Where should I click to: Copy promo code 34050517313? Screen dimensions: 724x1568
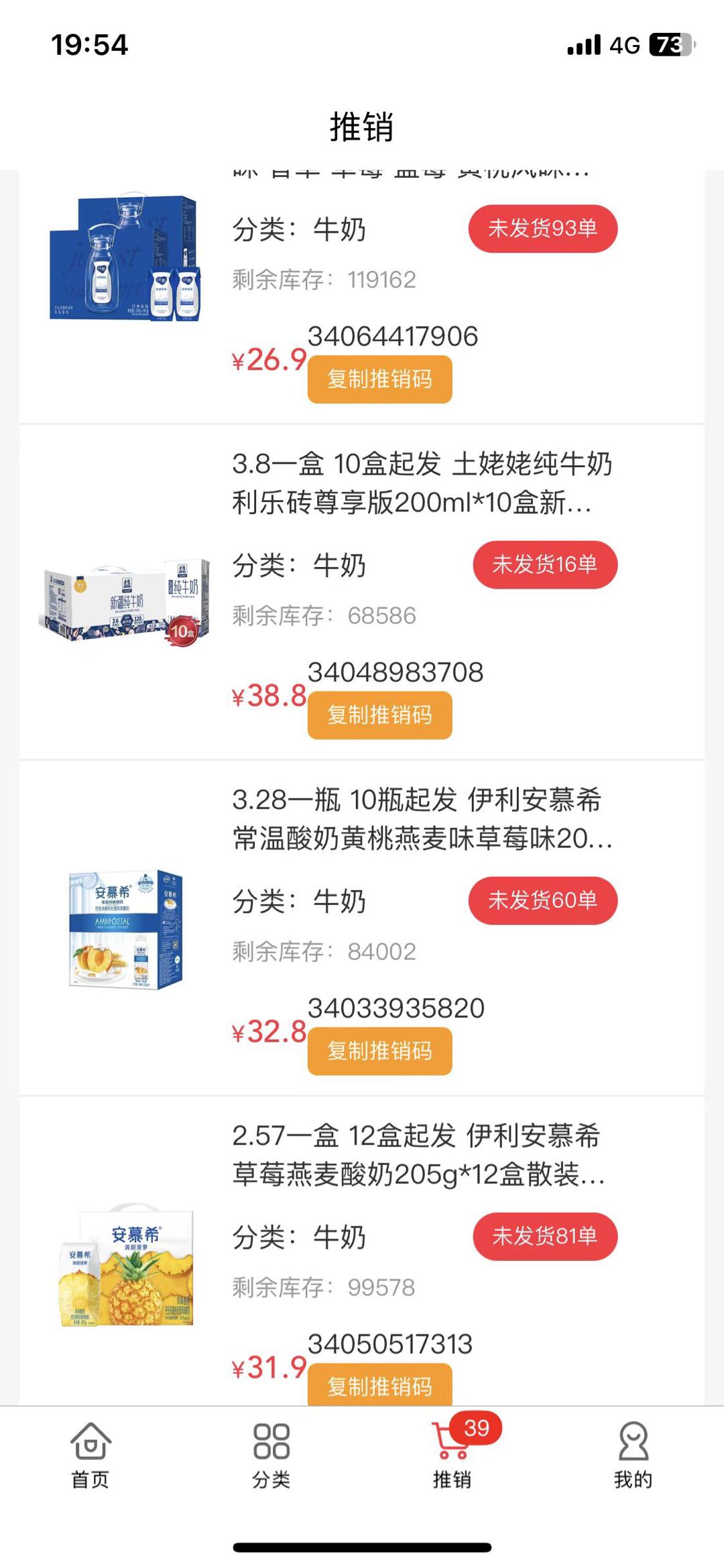click(x=379, y=1385)
